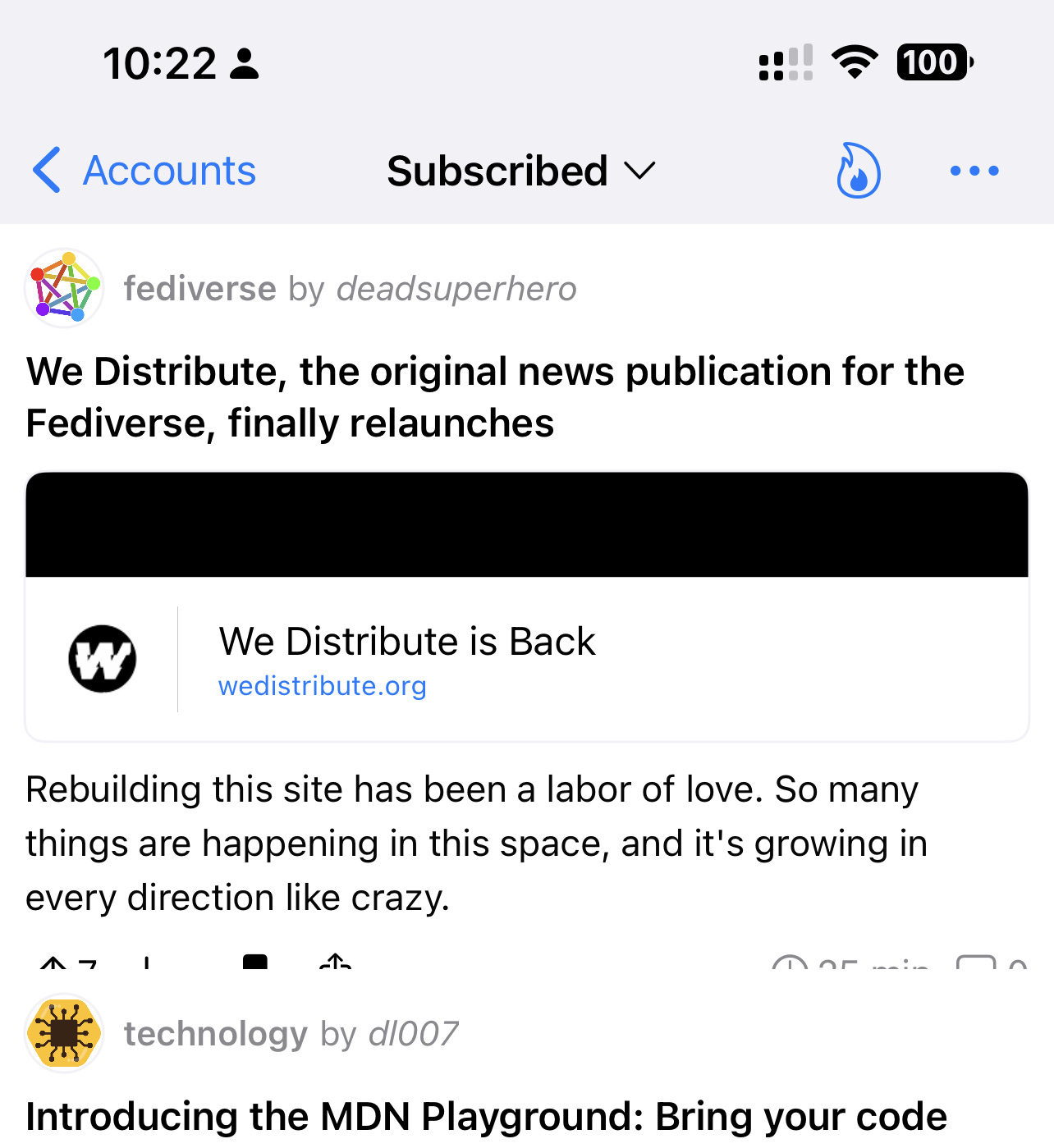1054x1148 pixels.
Task: Tap the fediverse community avatar
Action: click(x=63, y=288)
